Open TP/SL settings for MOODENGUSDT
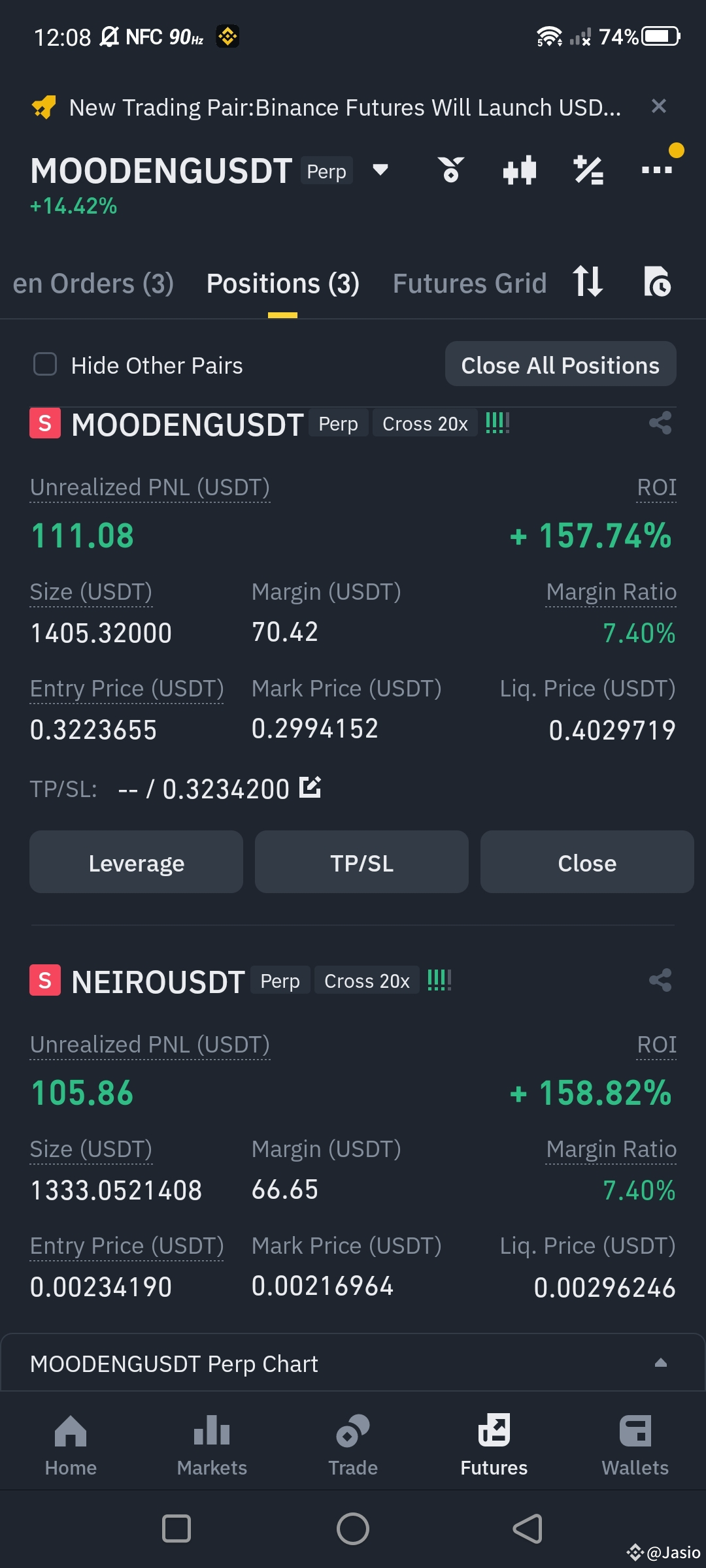The image size is (706, 1568). pyautogui.click(x=361, y=862)
